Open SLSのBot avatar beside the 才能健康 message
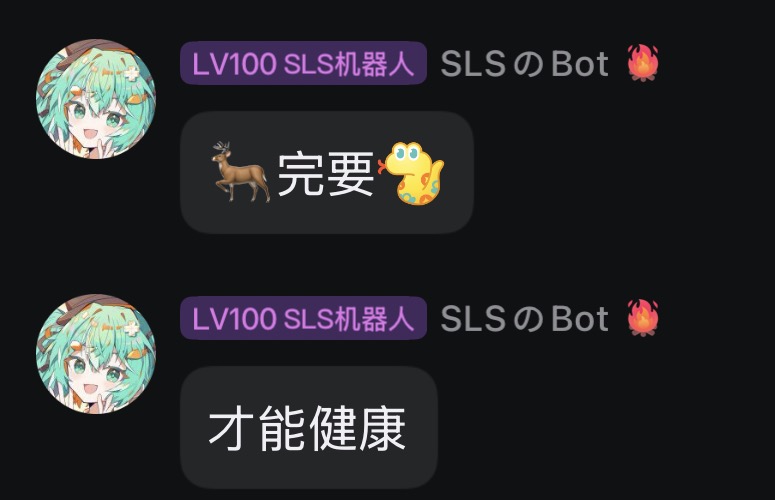 pos(96,354)
